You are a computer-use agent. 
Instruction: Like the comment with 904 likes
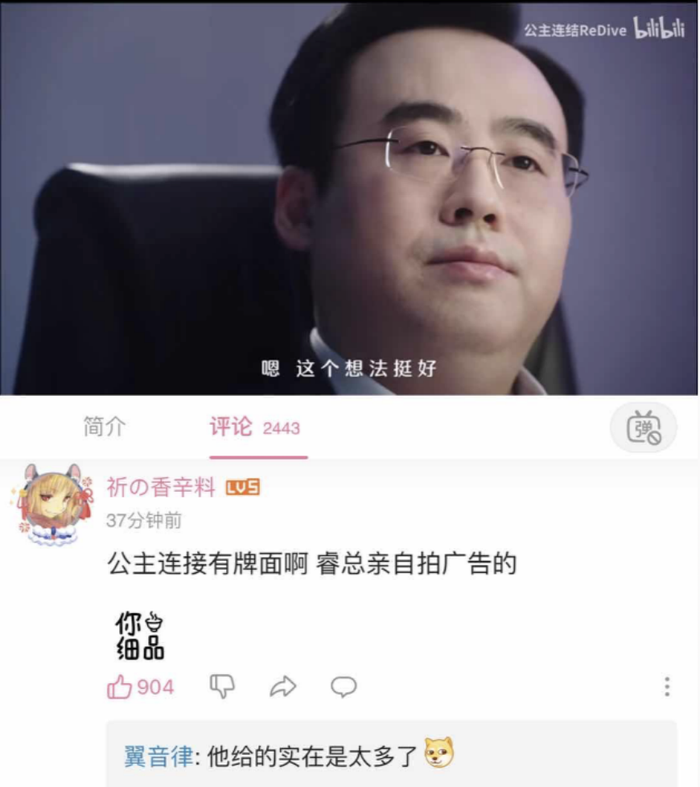121,686
